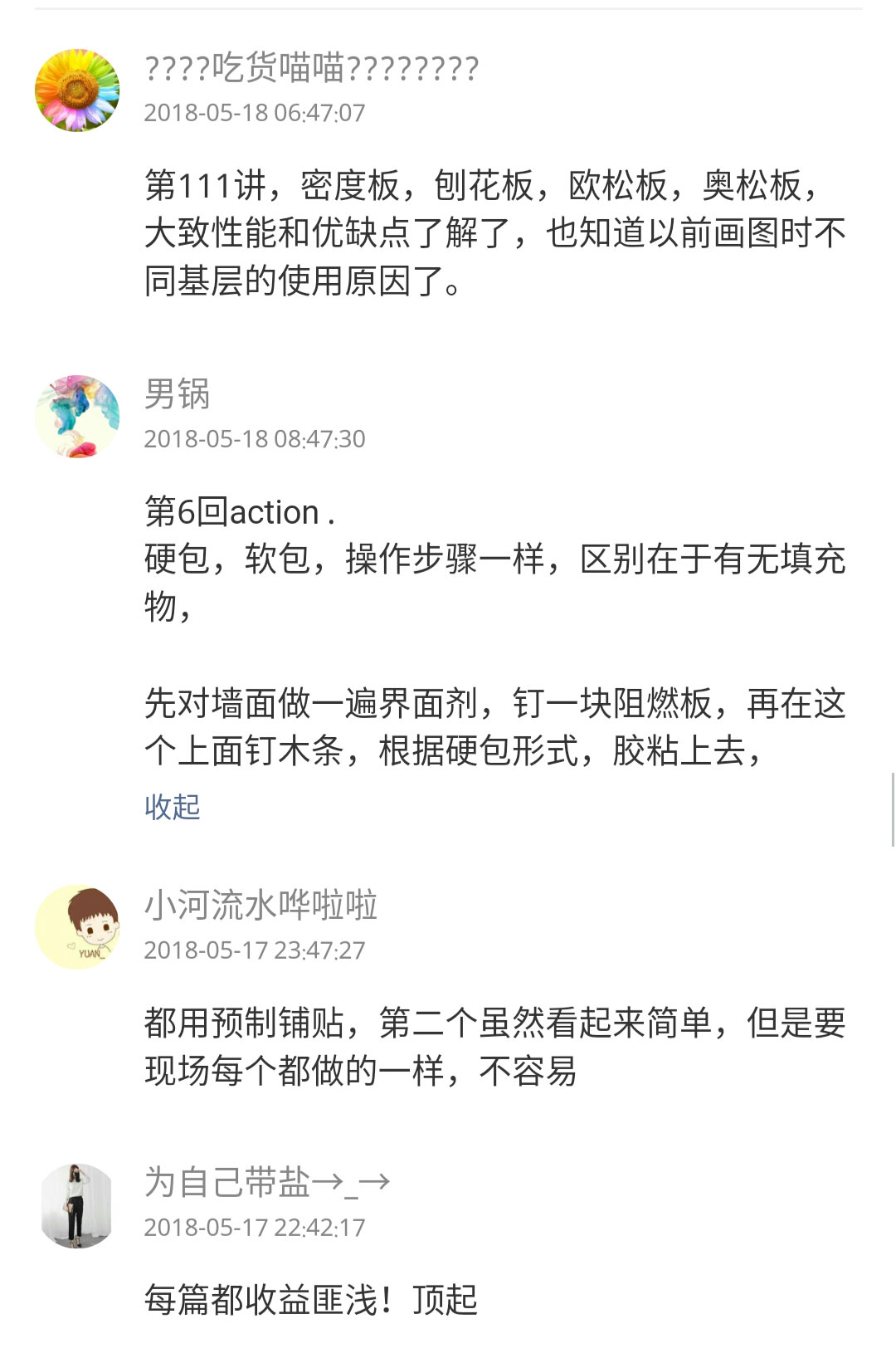Open 男锅's profile avatar
This screenshot has width=896, height=1358.
pyautogui.click(x=77, y=416)
